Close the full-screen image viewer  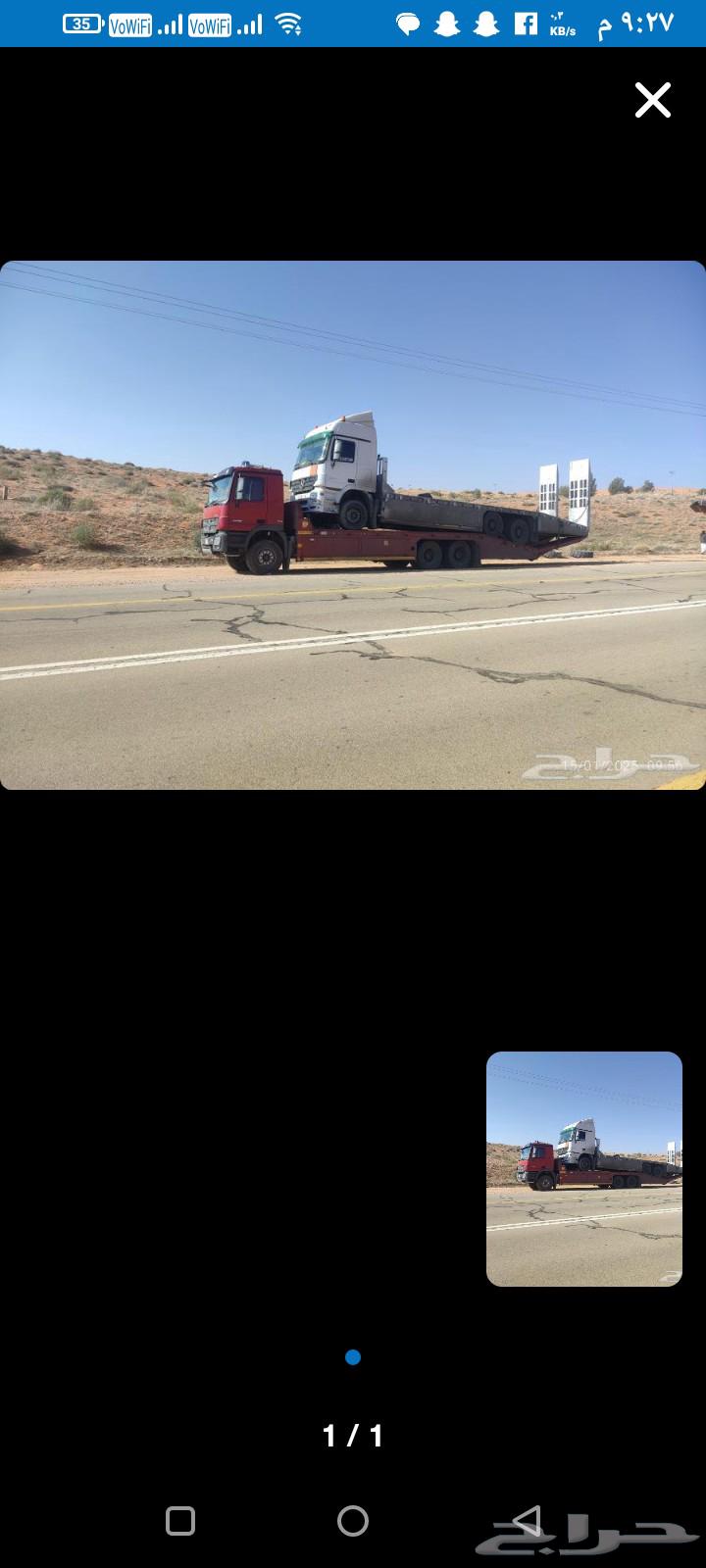pos(652,100)
